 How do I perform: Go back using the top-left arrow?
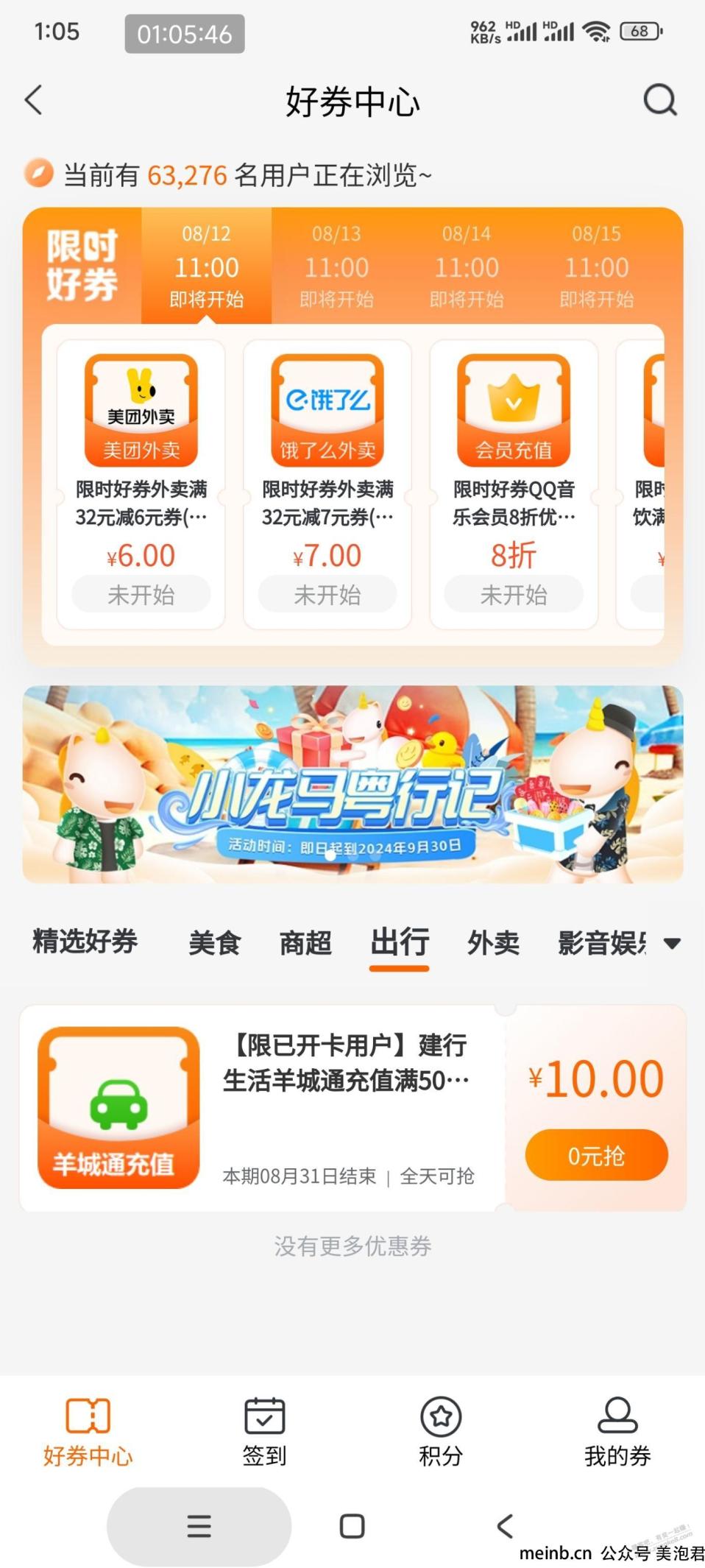pyautogui.click(x=34, y=99)
